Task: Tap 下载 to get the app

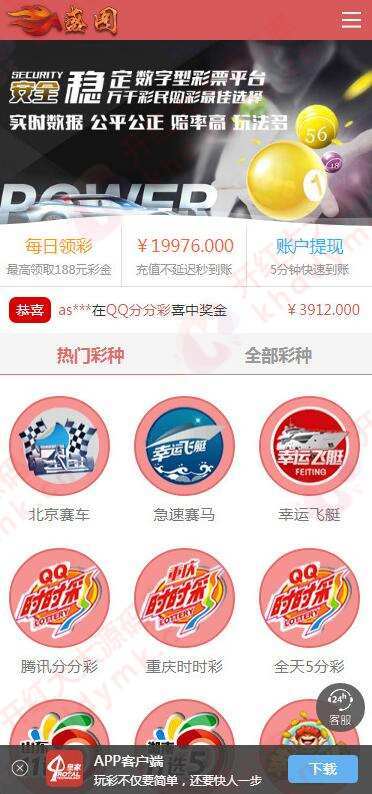Action: click(323, 769)
